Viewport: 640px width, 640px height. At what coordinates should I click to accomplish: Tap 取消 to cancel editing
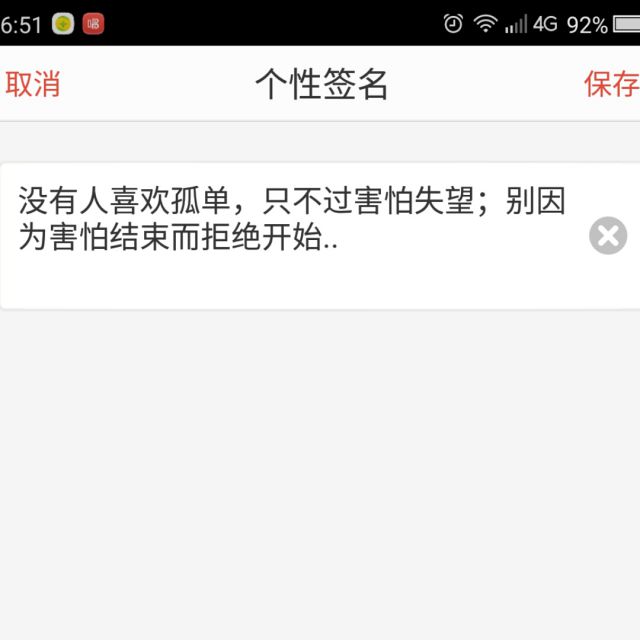click(x=33, y=84)
